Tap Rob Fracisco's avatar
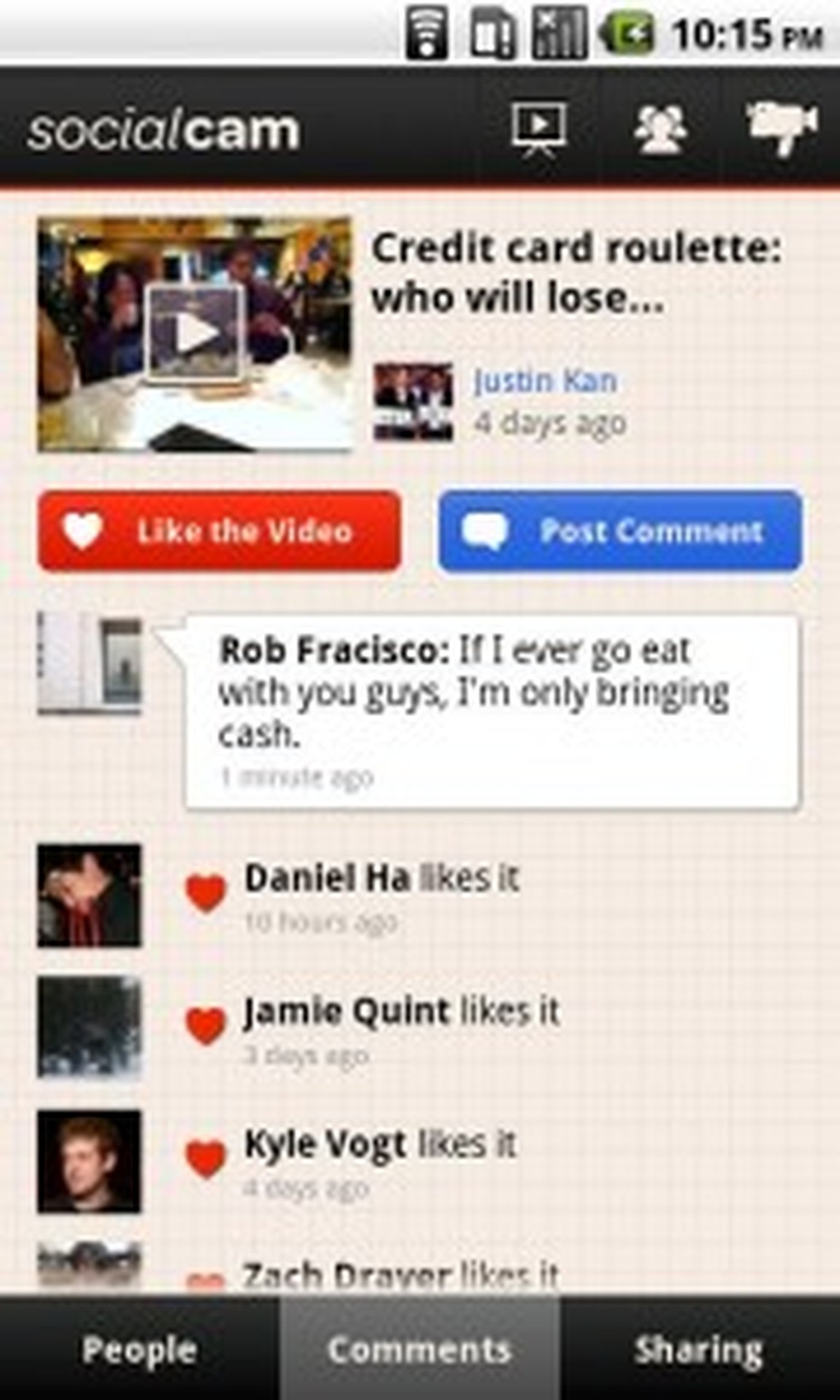The image size is (840, 1400). 89,663
